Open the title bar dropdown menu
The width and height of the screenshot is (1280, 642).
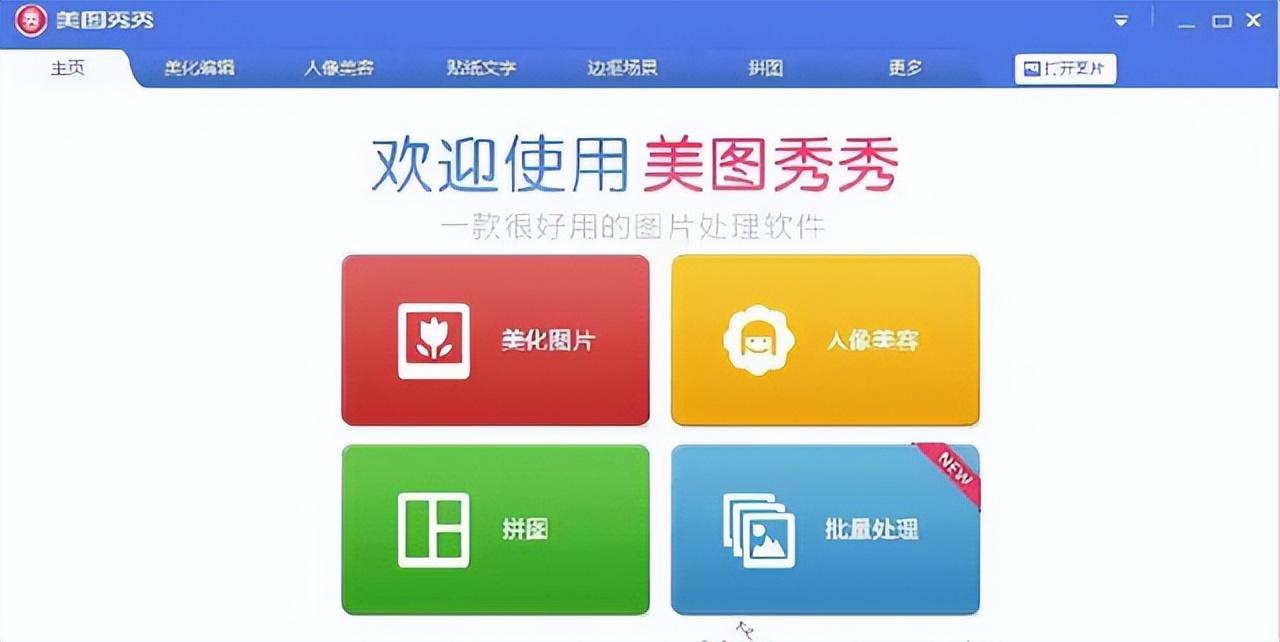coord(1121,20)
